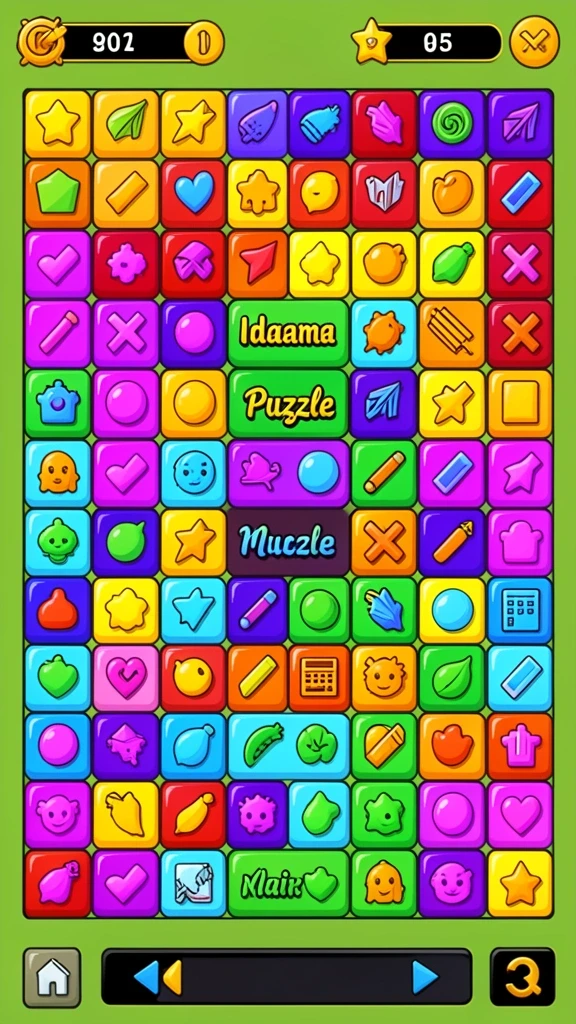Select the dark Muczle tile
Screen dimensions: 576x1024
click(x=288, y=542)
